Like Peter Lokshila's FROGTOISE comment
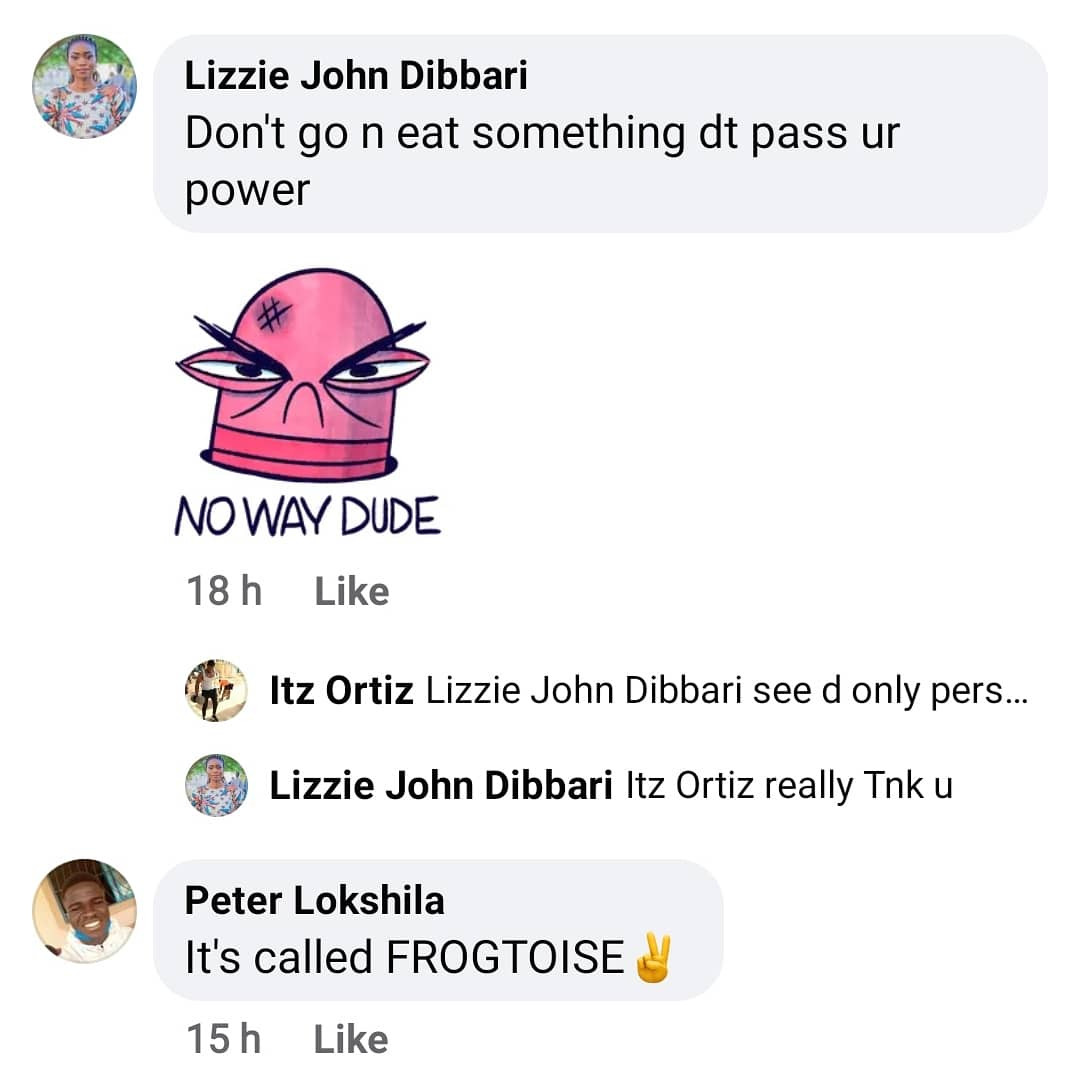Screen dimensions: 1080x1080 351,1039
